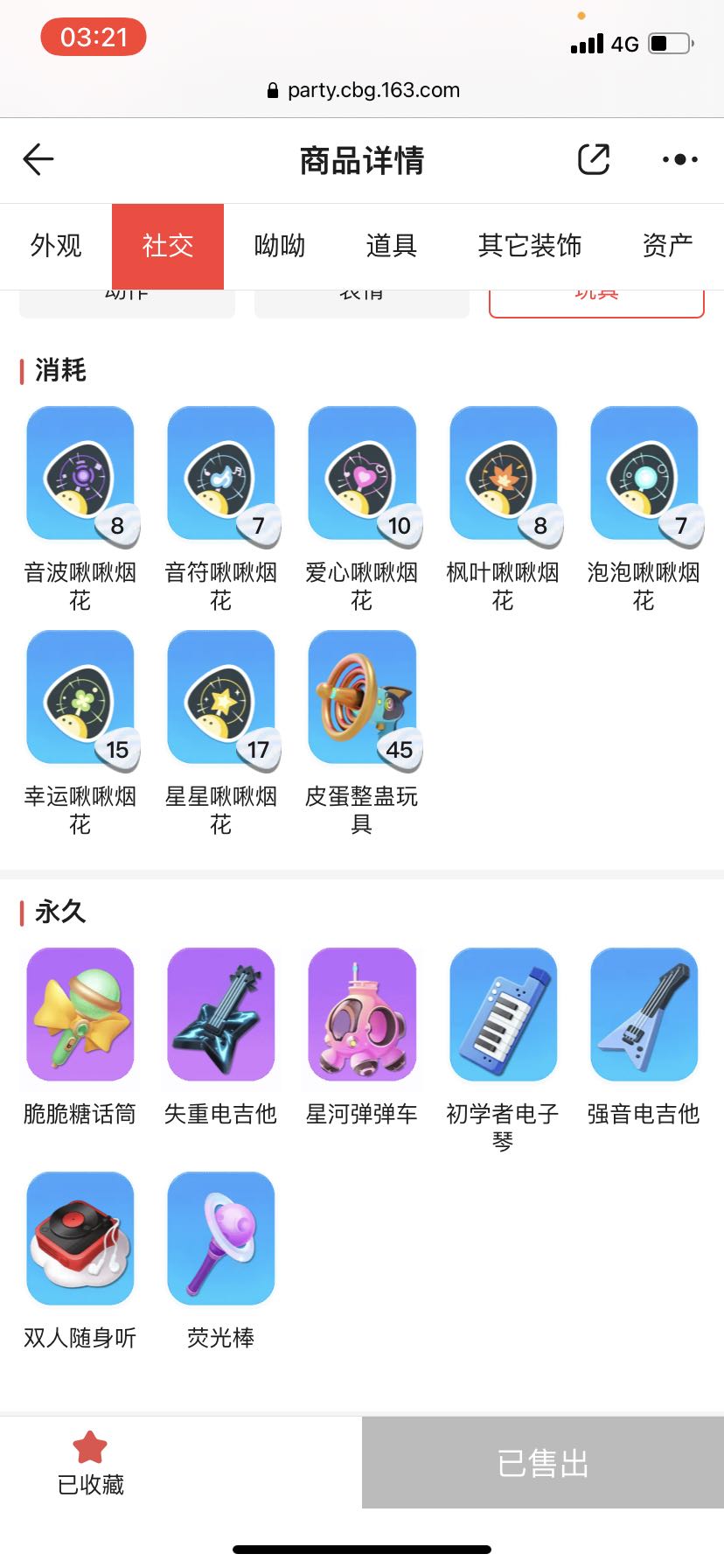View the 失重电吉他 item
This screenshot has width=724, height=1568.
(221, 1038)
